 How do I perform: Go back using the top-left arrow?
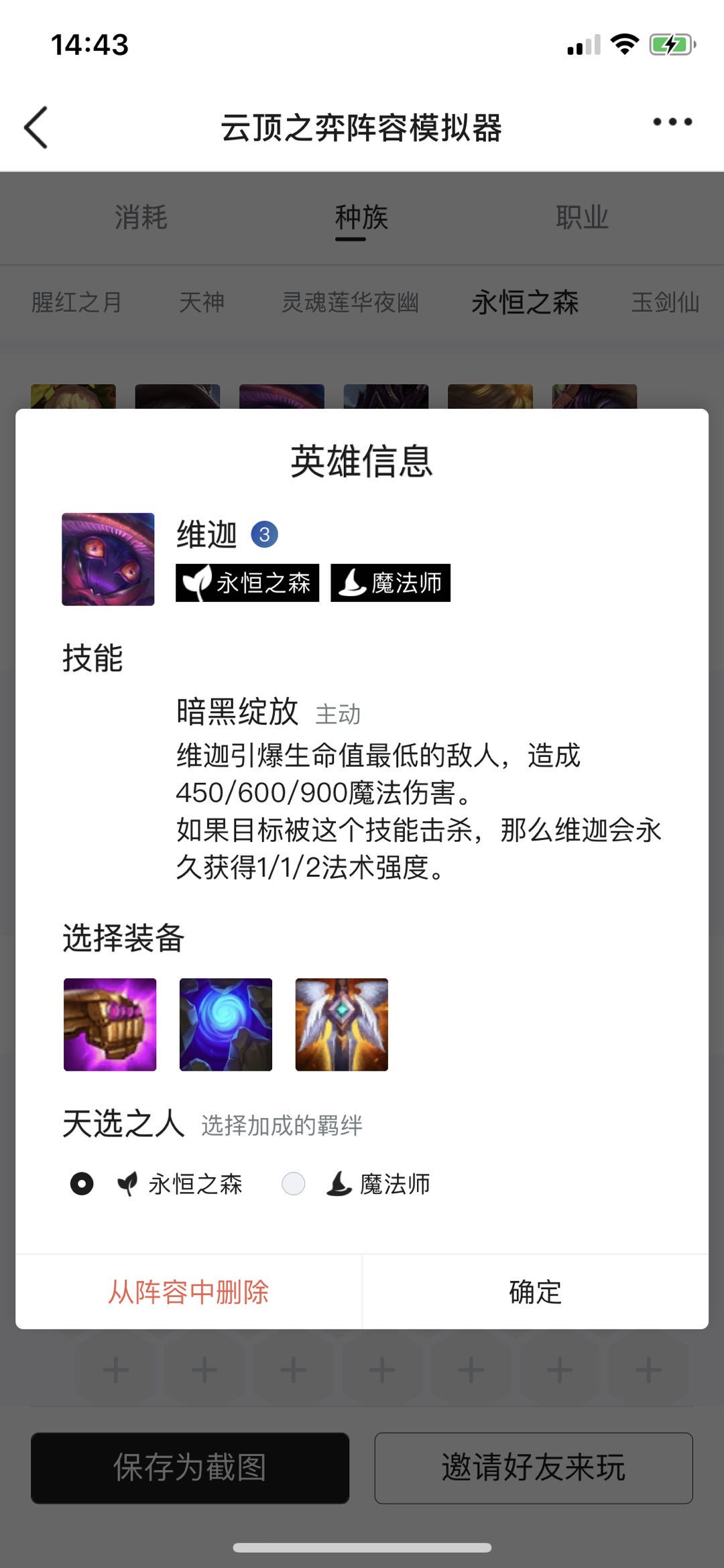click(x=36, y=127)
